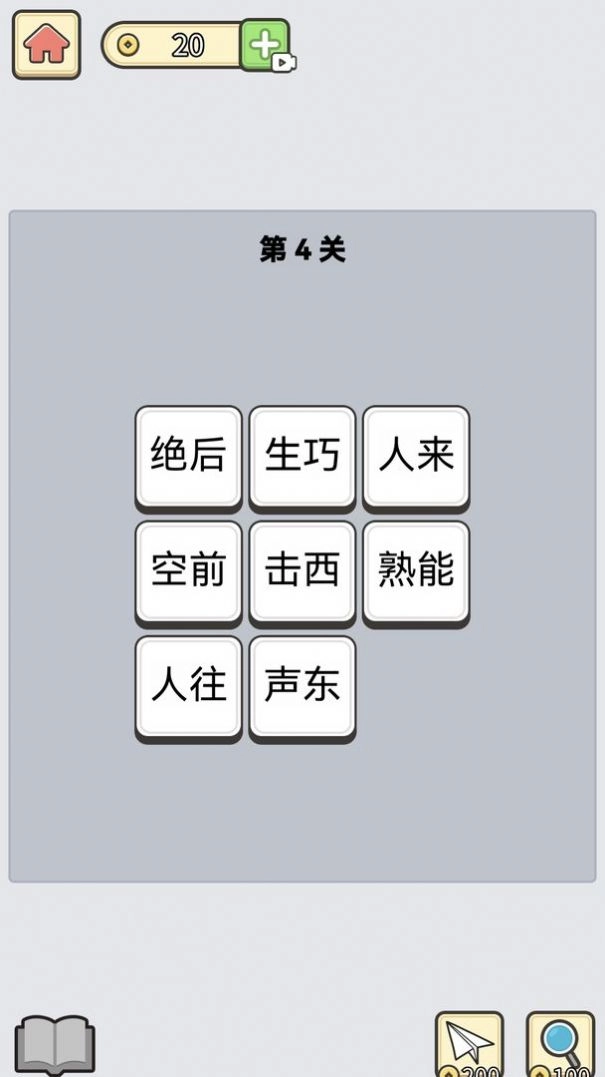The height and width of the screenshot is (1077, 605).
Task: Choose the 人来 tile
Action: coord(416,456)
